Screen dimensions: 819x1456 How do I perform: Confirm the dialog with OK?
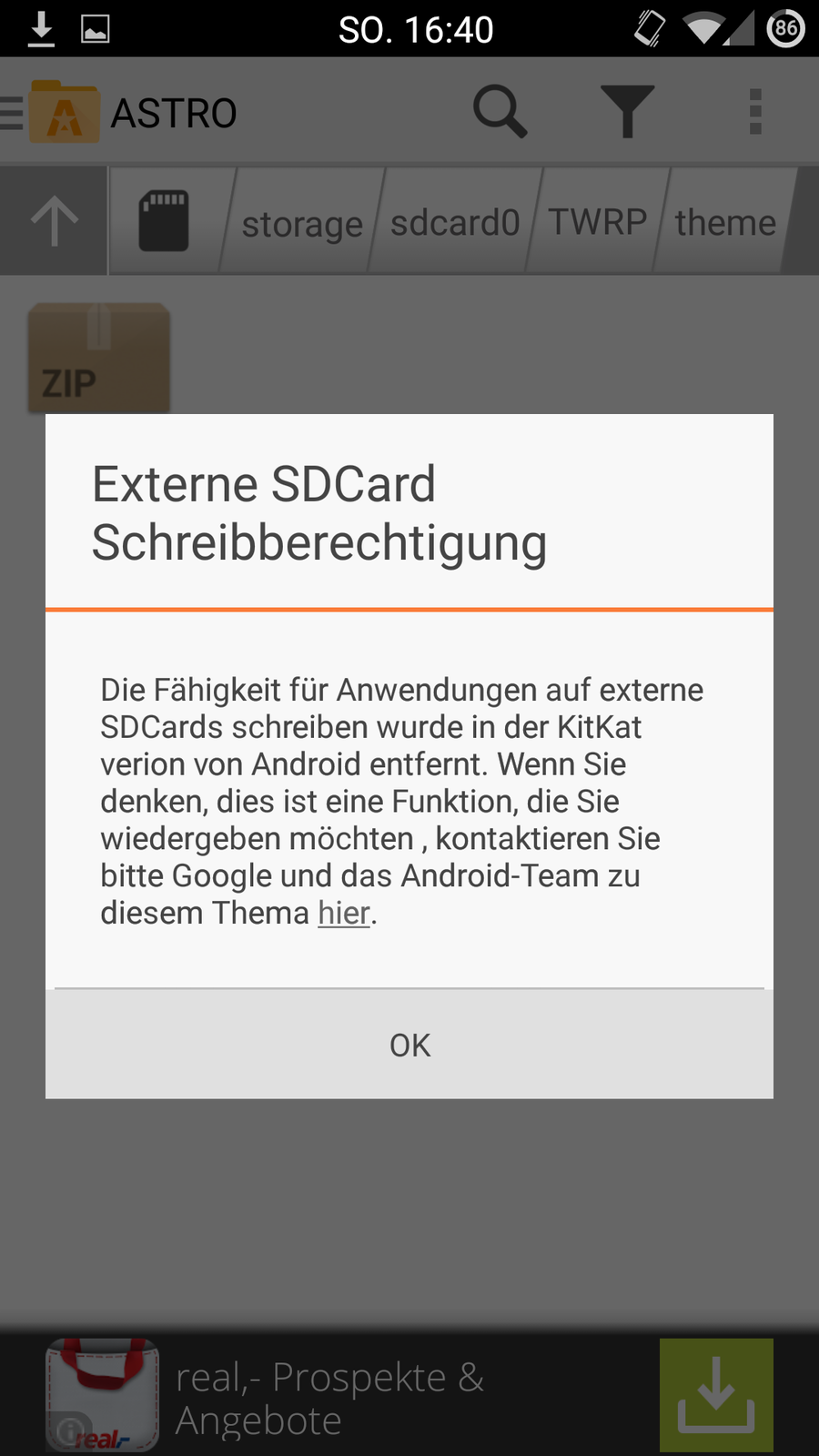click(x=409, y=1045)
